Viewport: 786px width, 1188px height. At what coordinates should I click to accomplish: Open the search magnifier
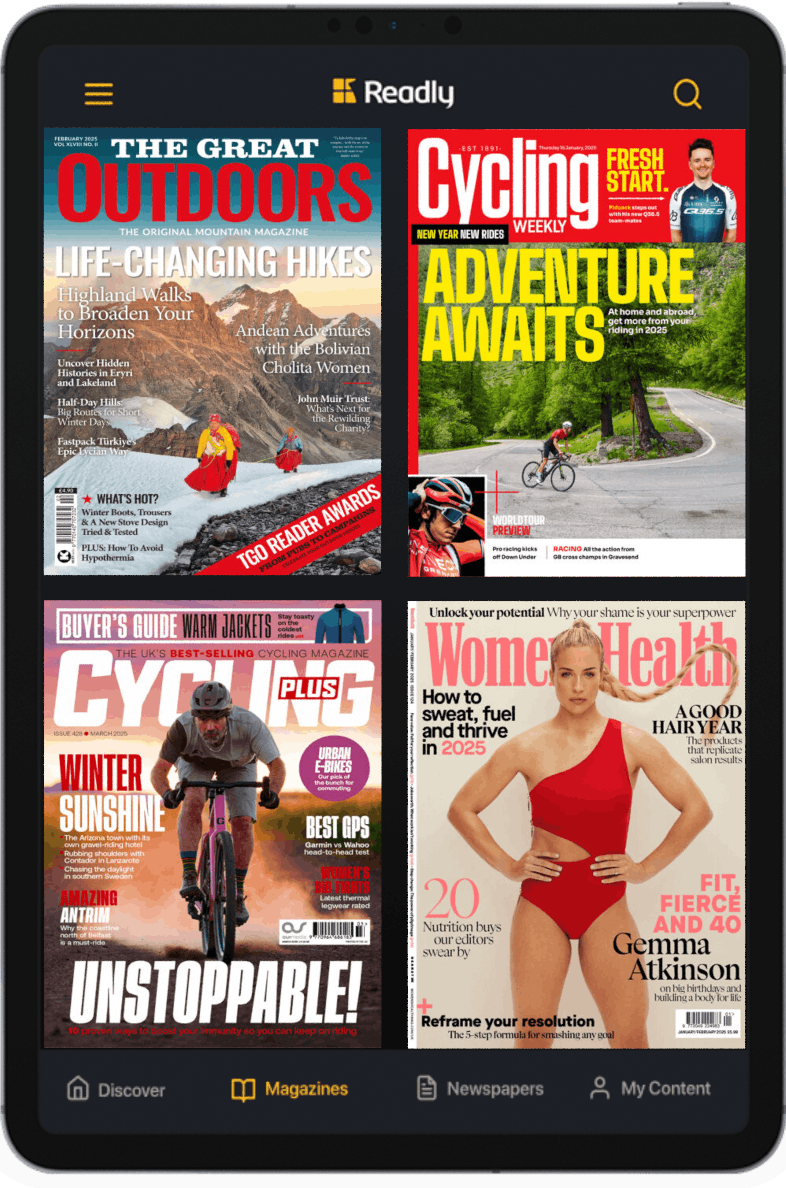(687, 94)
